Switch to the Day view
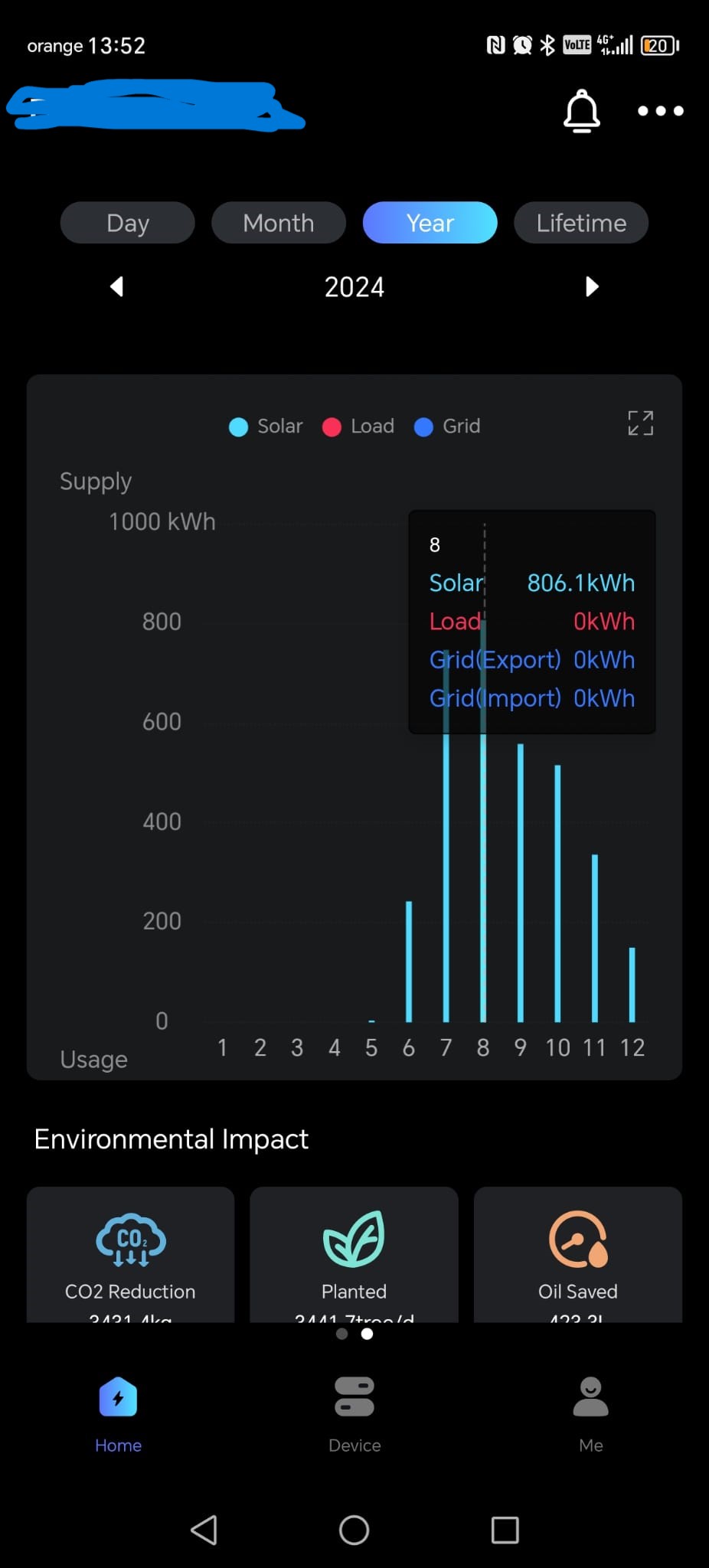 pyautogui.click(x=128, y=223)
